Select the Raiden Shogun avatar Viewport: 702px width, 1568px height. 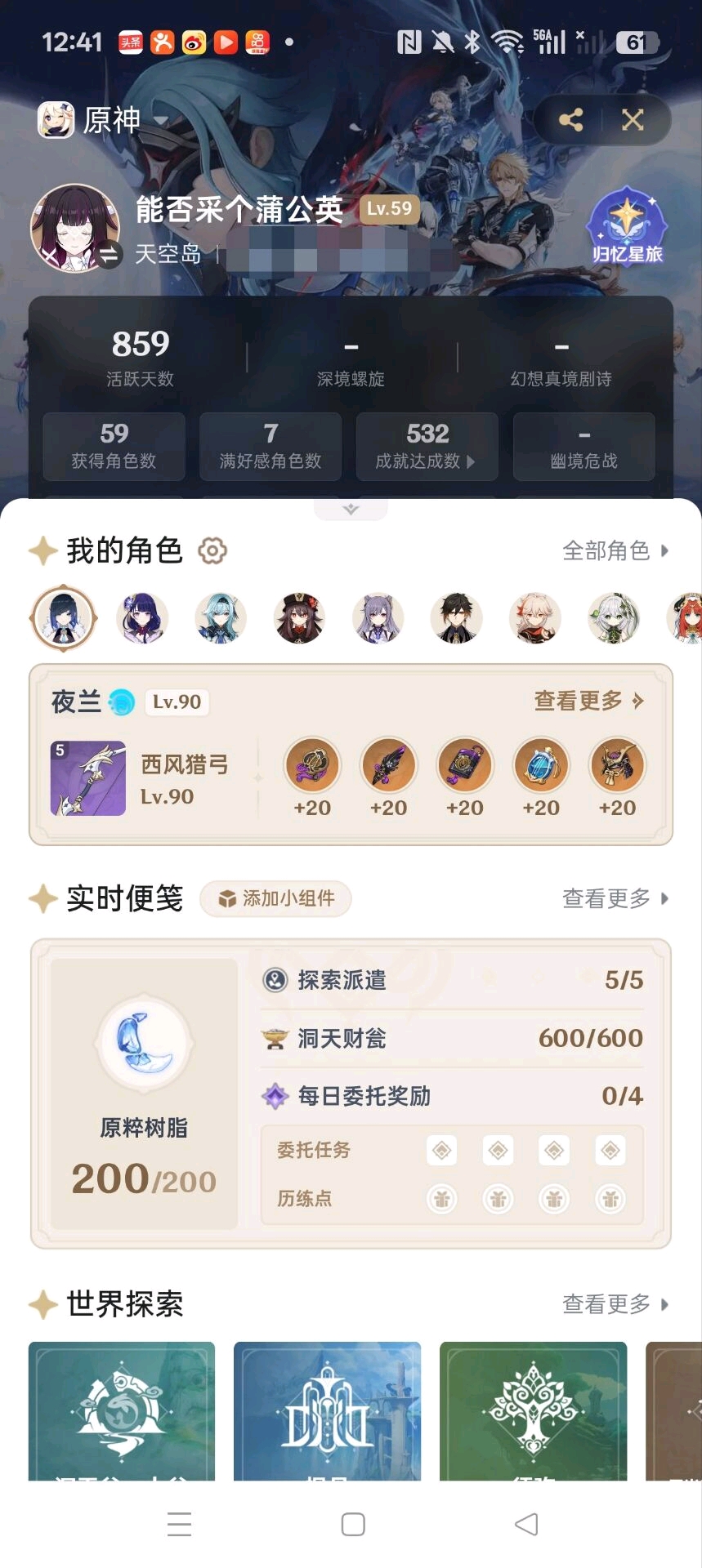(142, 618)
